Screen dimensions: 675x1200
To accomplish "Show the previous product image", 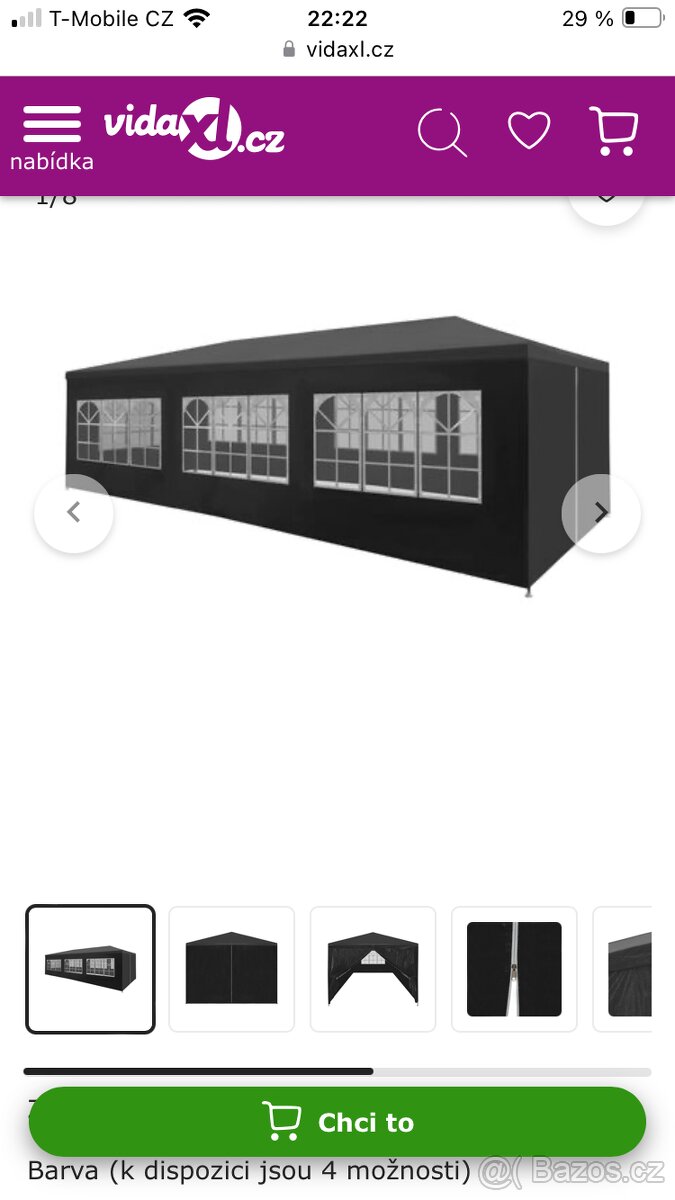I will (x=73, y=513).
